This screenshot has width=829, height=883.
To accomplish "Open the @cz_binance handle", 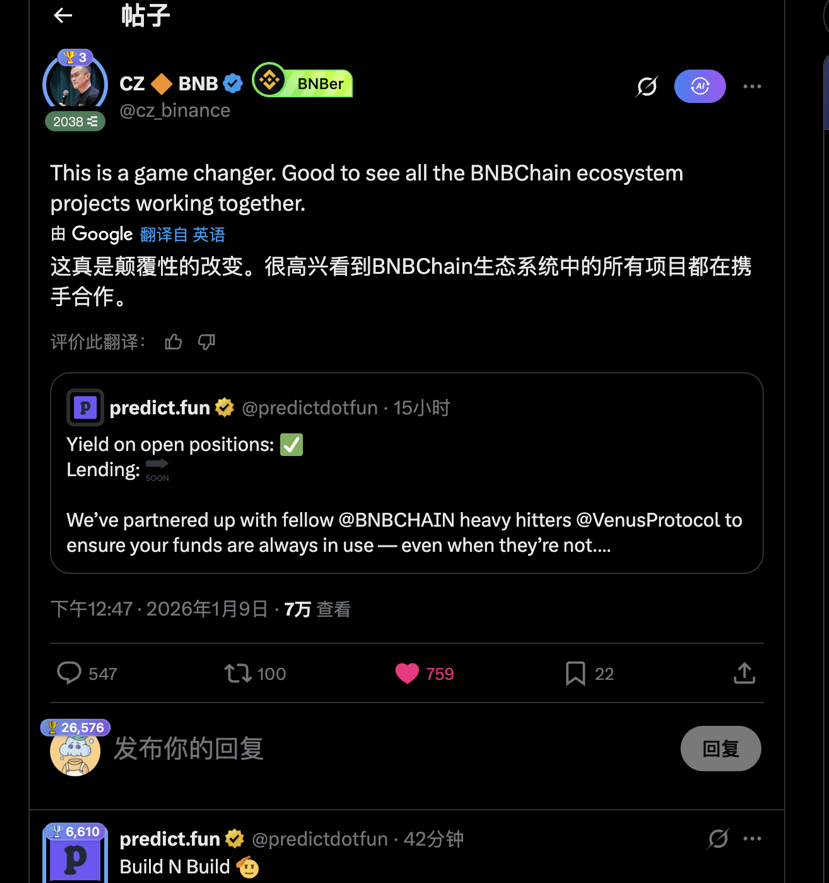I will [x=175, y=111].
